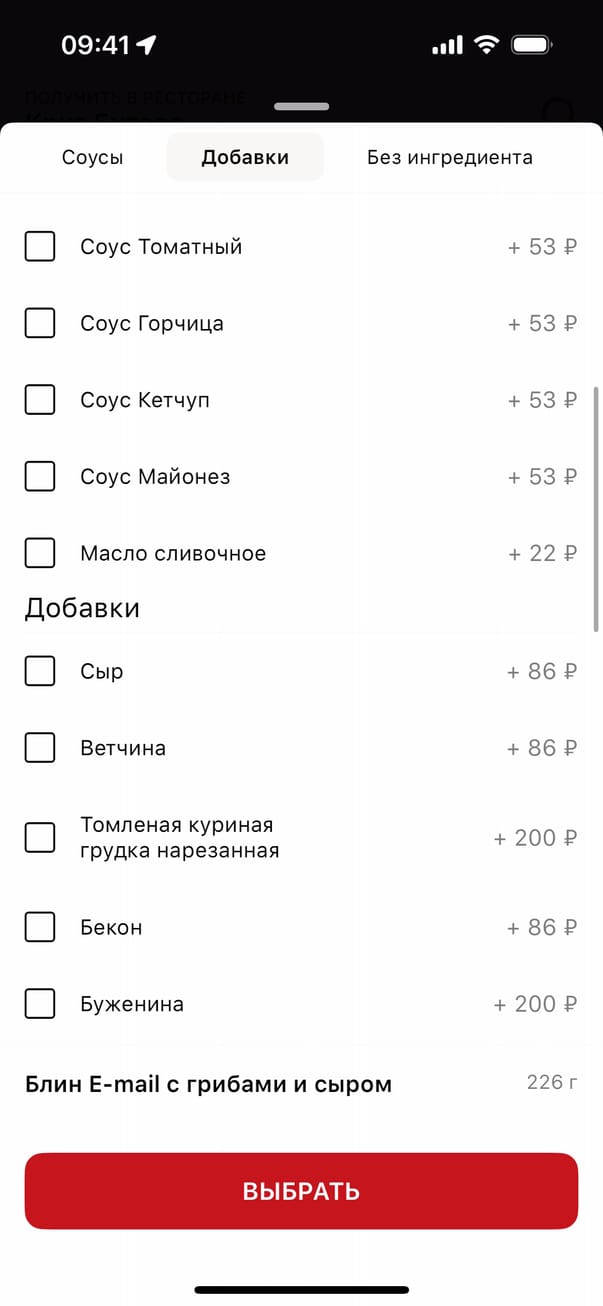Viewport: 603px width, 1306px height.
Task: Check Соус Томатный option
Action: (x=40, y=246)
